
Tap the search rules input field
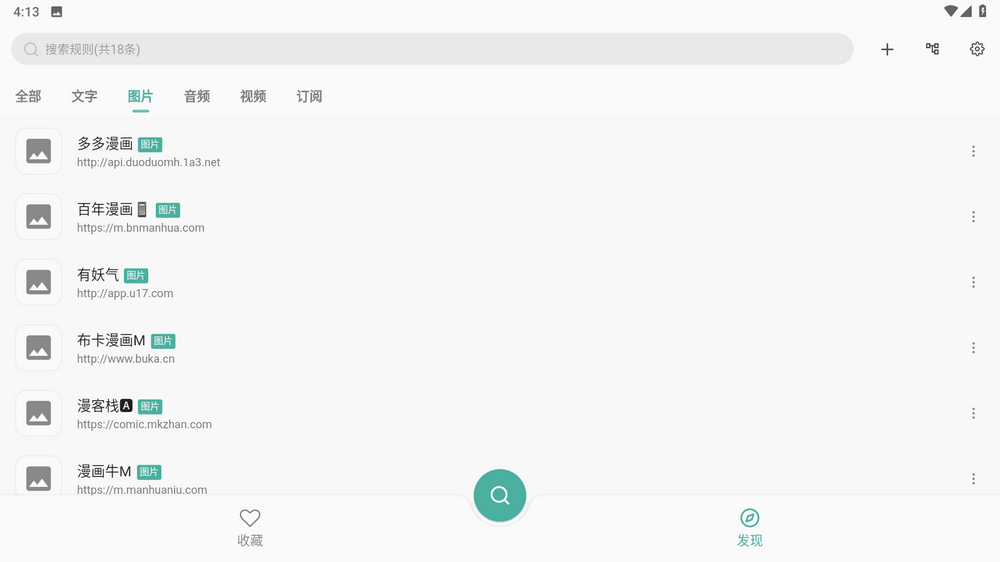pos(430,49)
